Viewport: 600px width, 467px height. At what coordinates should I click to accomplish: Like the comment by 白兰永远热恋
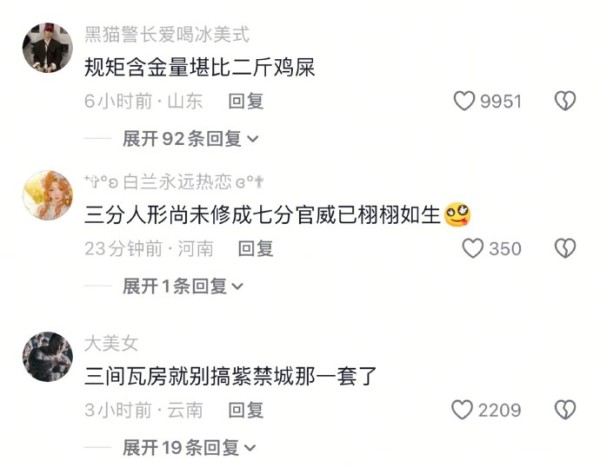click(473, 248)
